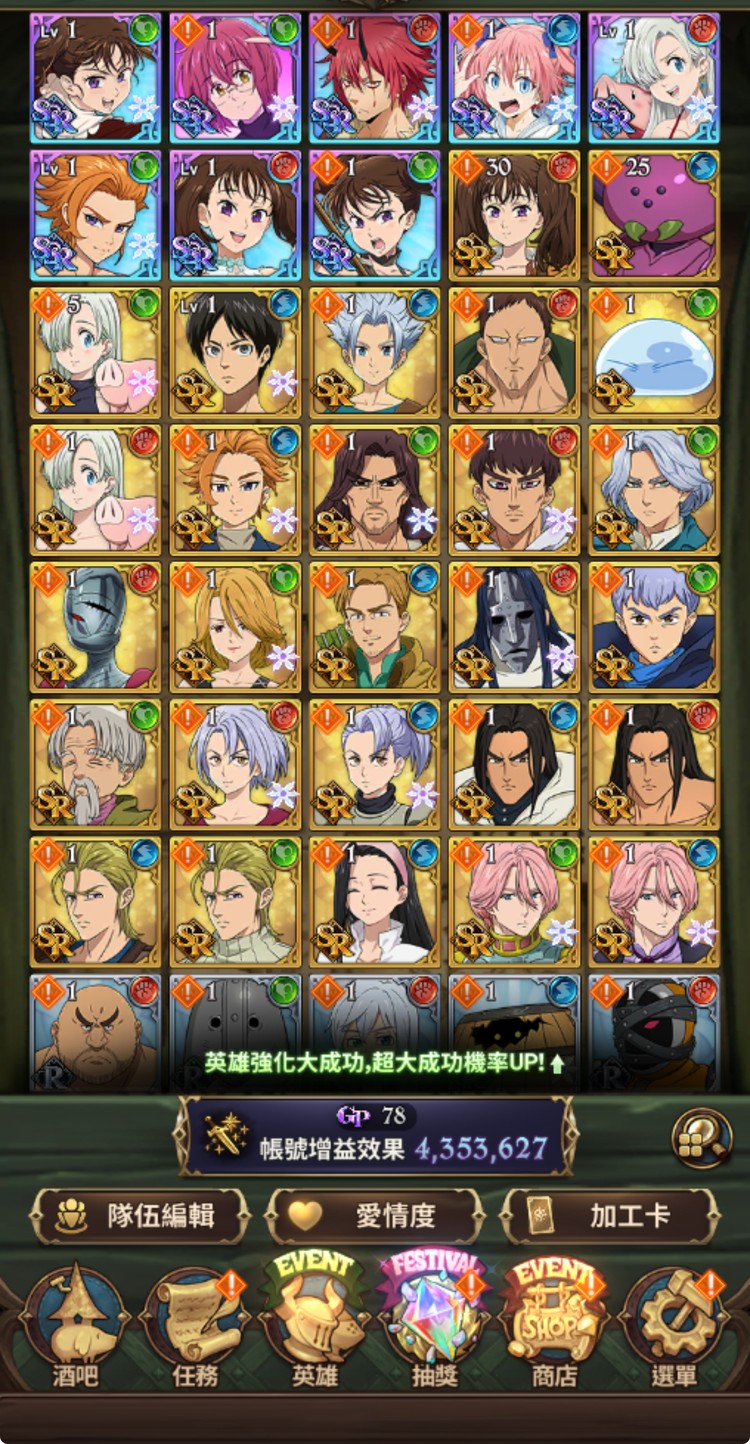
Task: Open the old man with white beard card
Action: pos(96,765)
